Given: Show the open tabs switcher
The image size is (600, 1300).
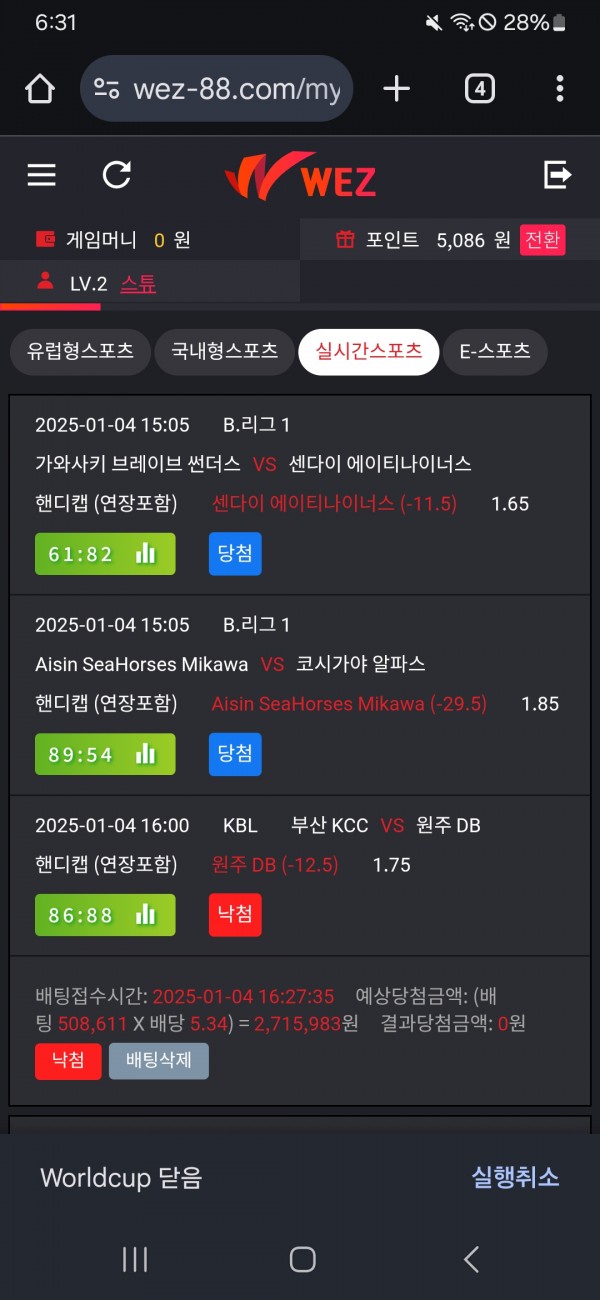Looking at the screenshot, I should tap(480, 89).
